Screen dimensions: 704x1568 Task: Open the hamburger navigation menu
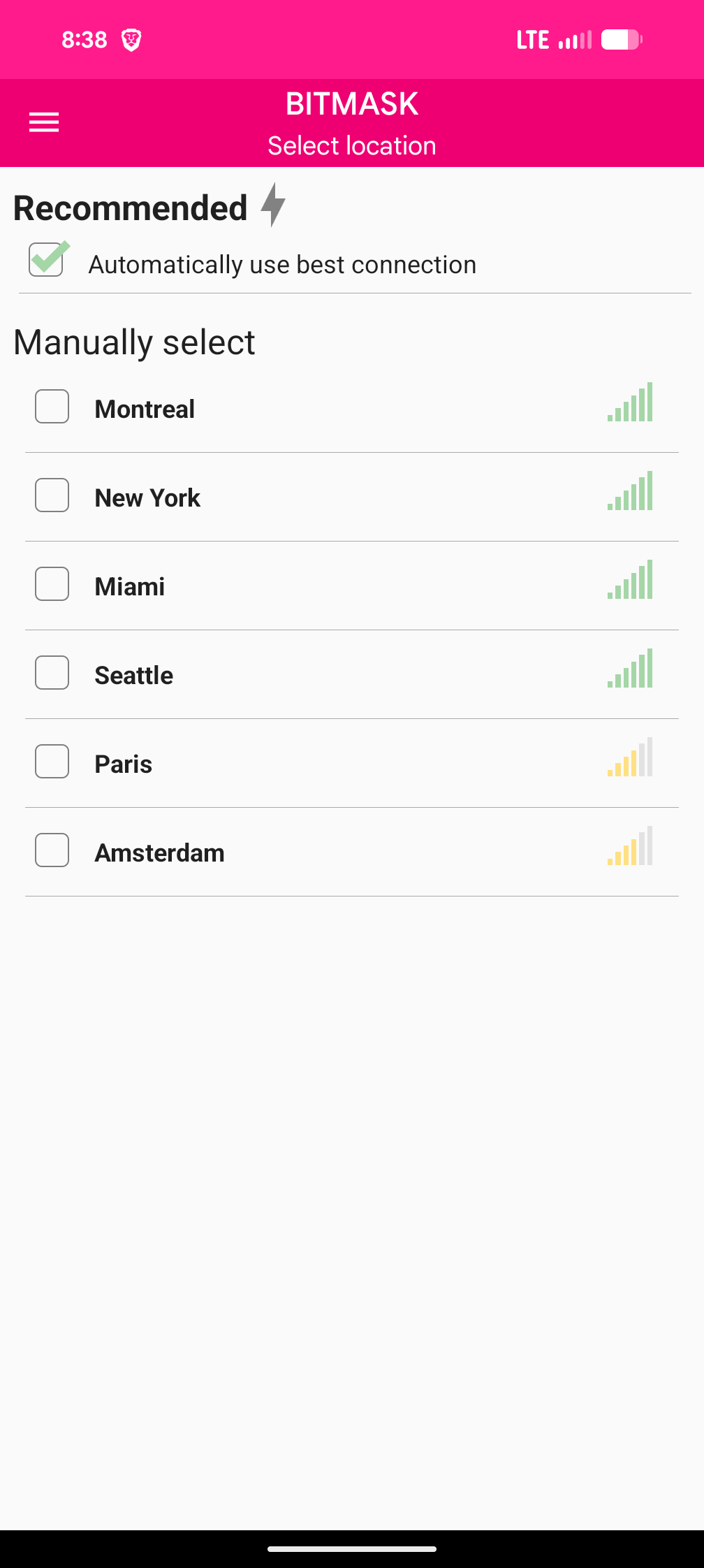[44, 122]
